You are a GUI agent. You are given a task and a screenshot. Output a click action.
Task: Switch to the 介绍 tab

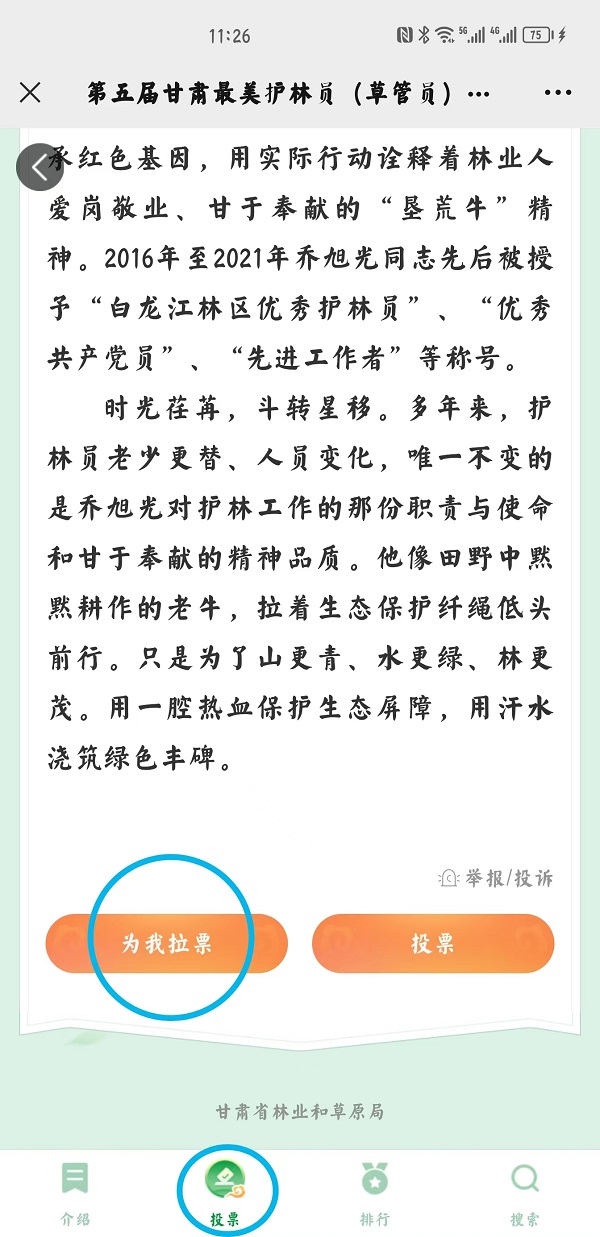pyautogui.click(x=75, y=1194)
